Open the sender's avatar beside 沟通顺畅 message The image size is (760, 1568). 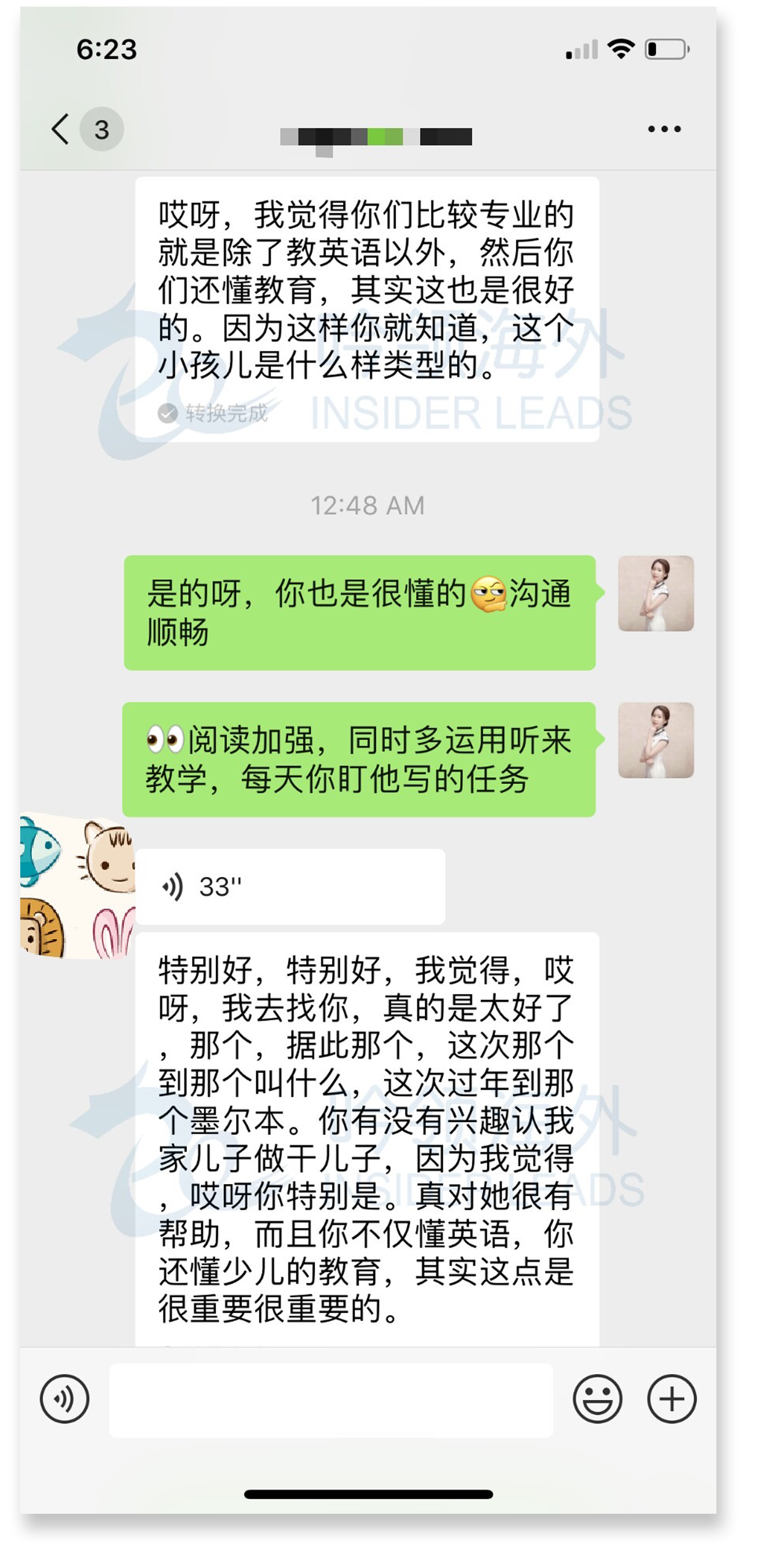tap(655, 593)
